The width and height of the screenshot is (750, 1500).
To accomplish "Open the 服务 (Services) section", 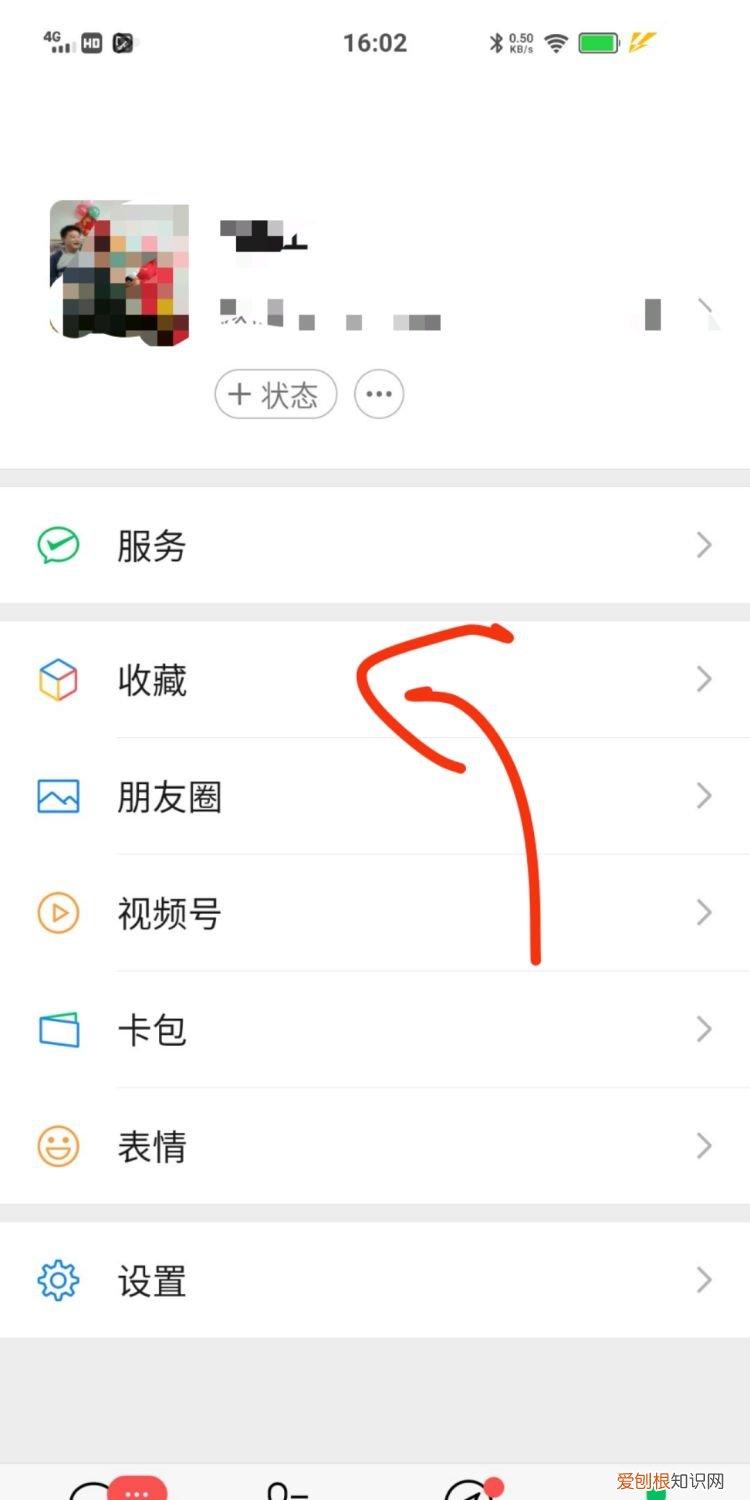I will [x=150, y=545].
